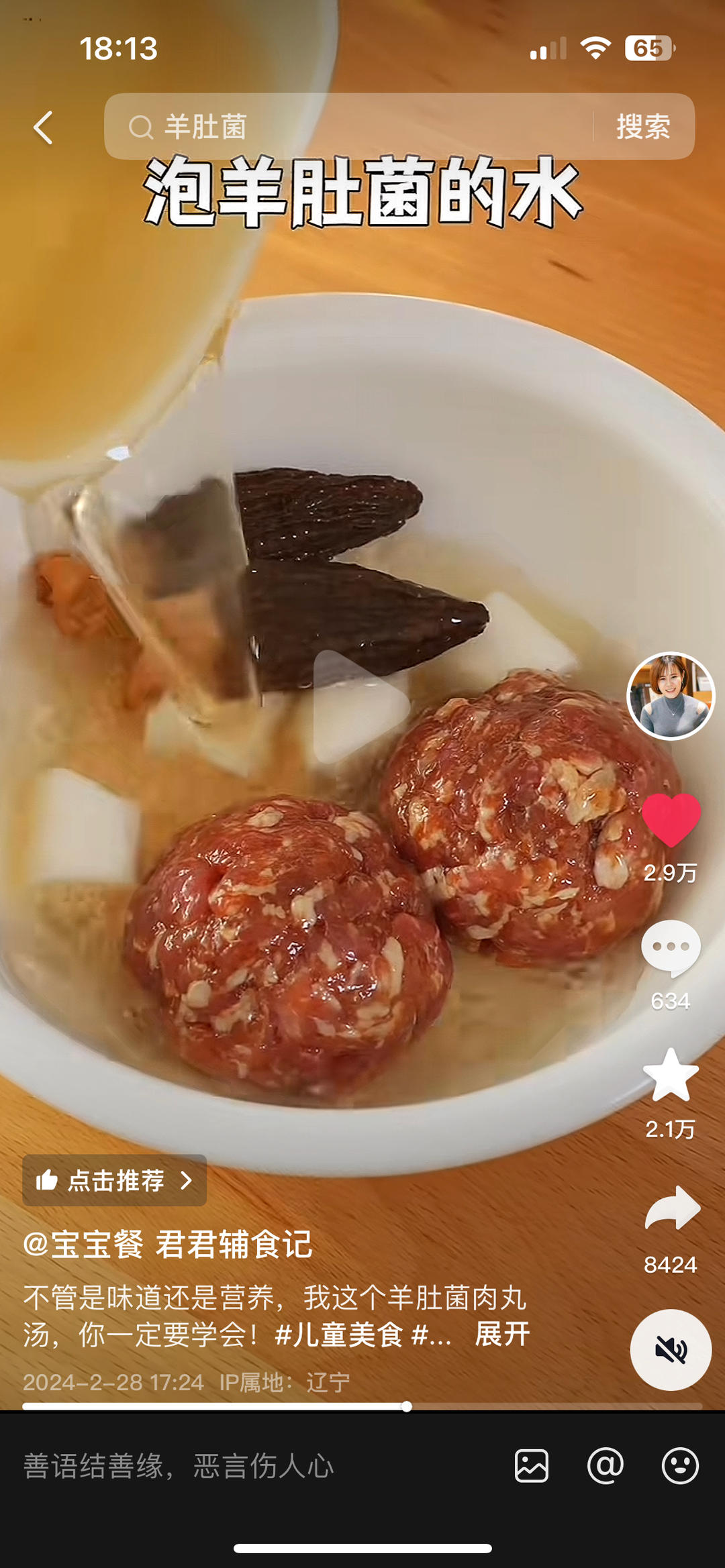Screen dimensions: 725x1568
Task: Open the comments bubble with 634 comments
Action: 671,947
